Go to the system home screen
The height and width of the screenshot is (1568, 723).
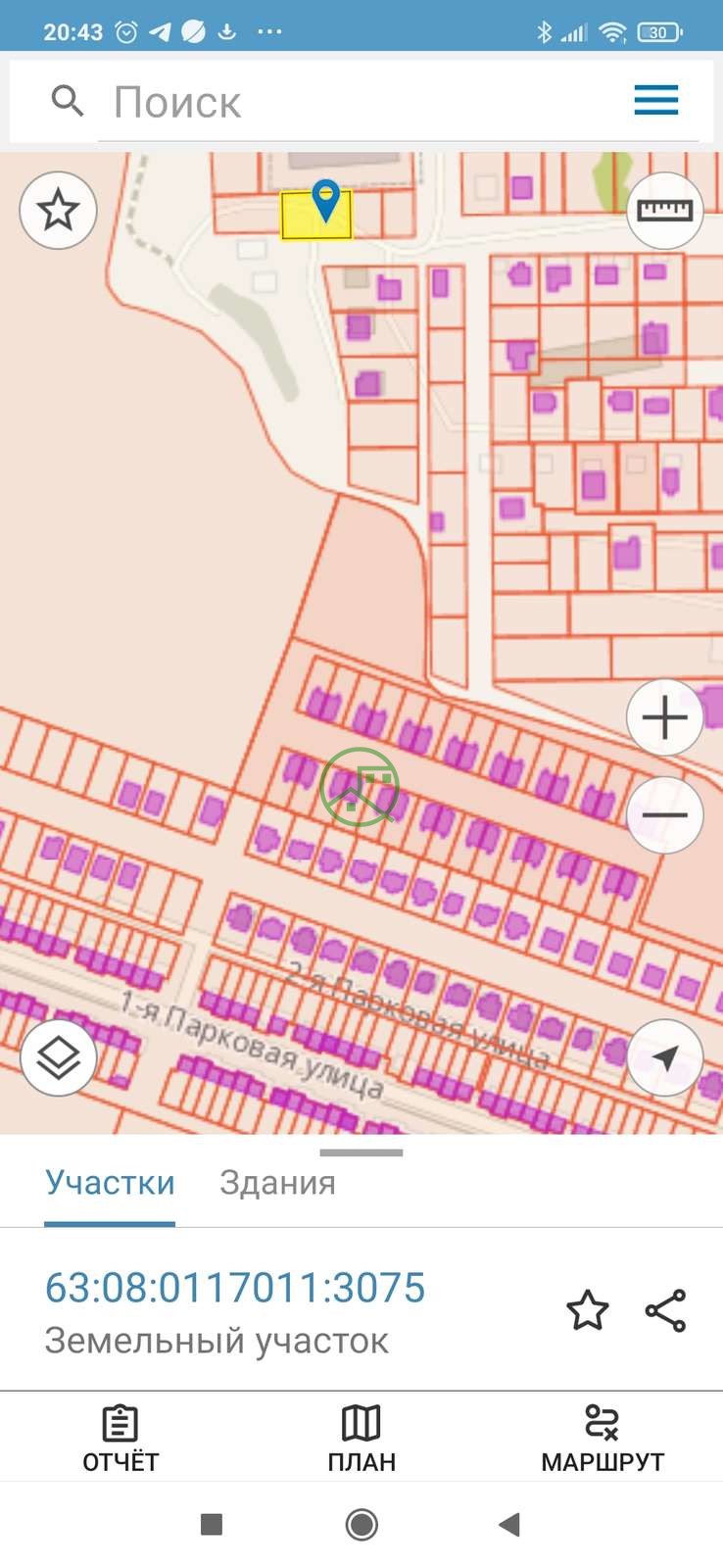point(361,1524)
